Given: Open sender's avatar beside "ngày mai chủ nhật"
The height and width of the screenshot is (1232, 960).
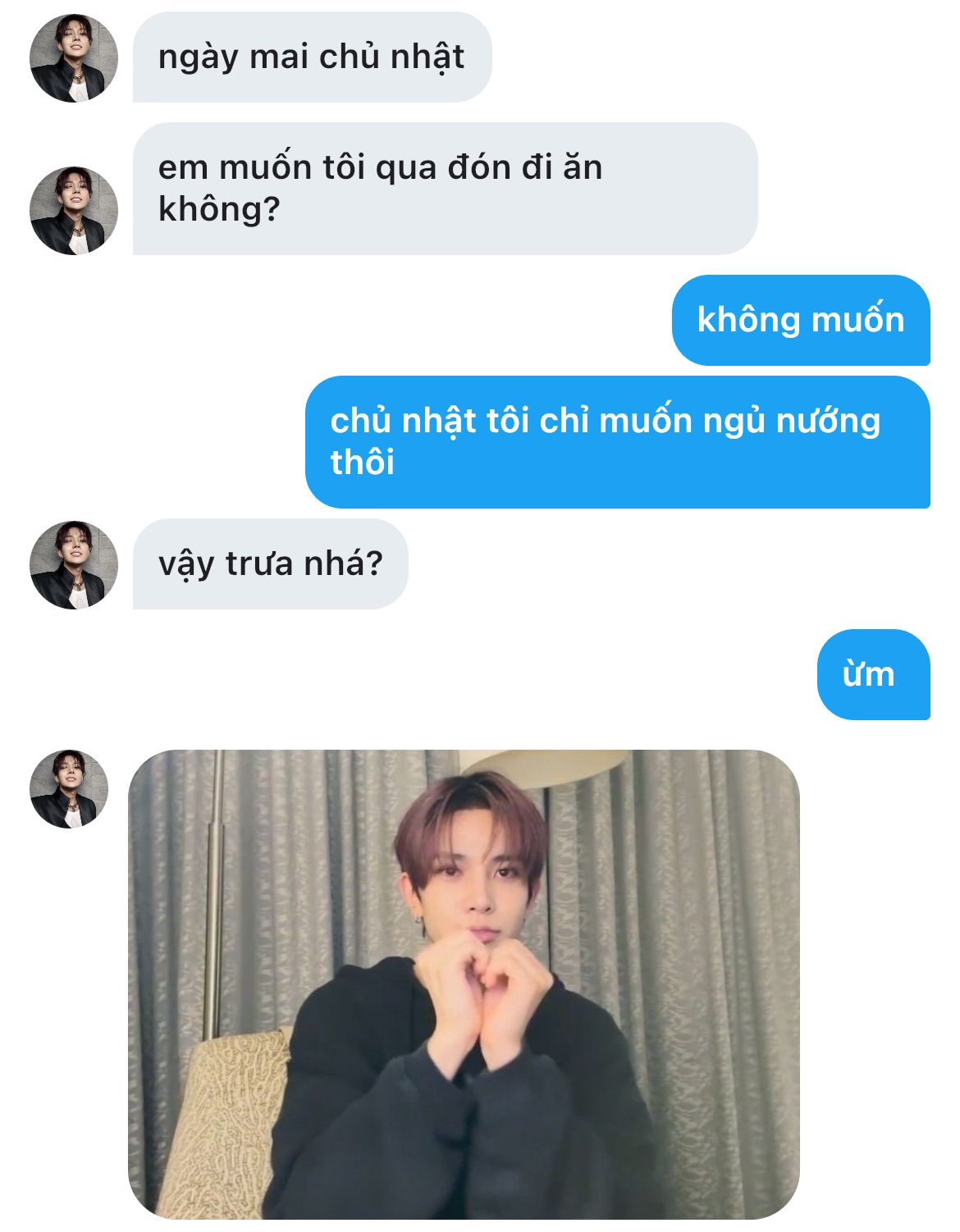Looking at the screenshot, I should coord(74,58).
